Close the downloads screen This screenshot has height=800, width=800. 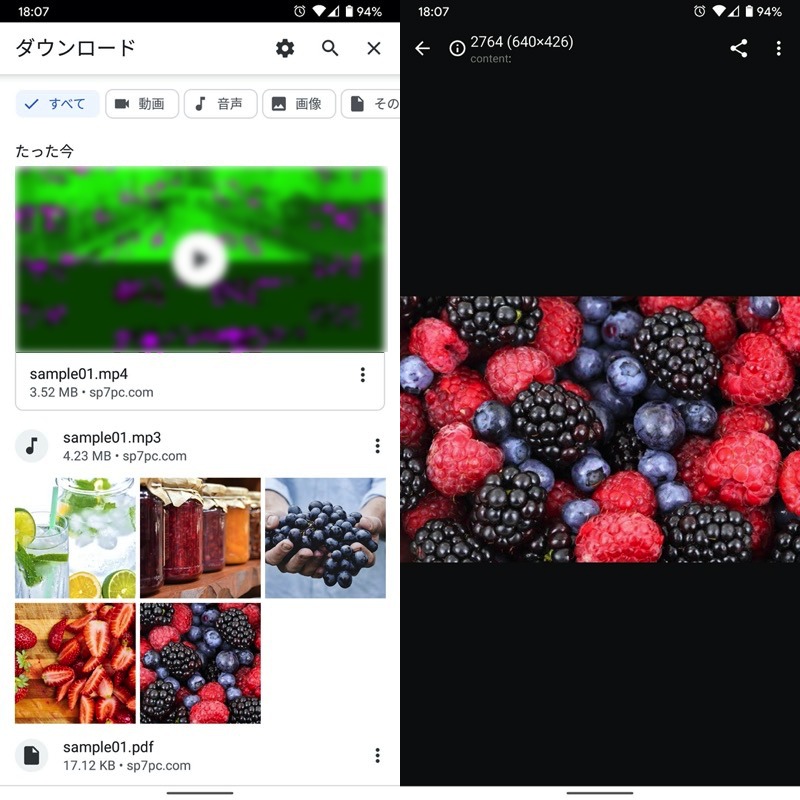[x=374, y=48]
